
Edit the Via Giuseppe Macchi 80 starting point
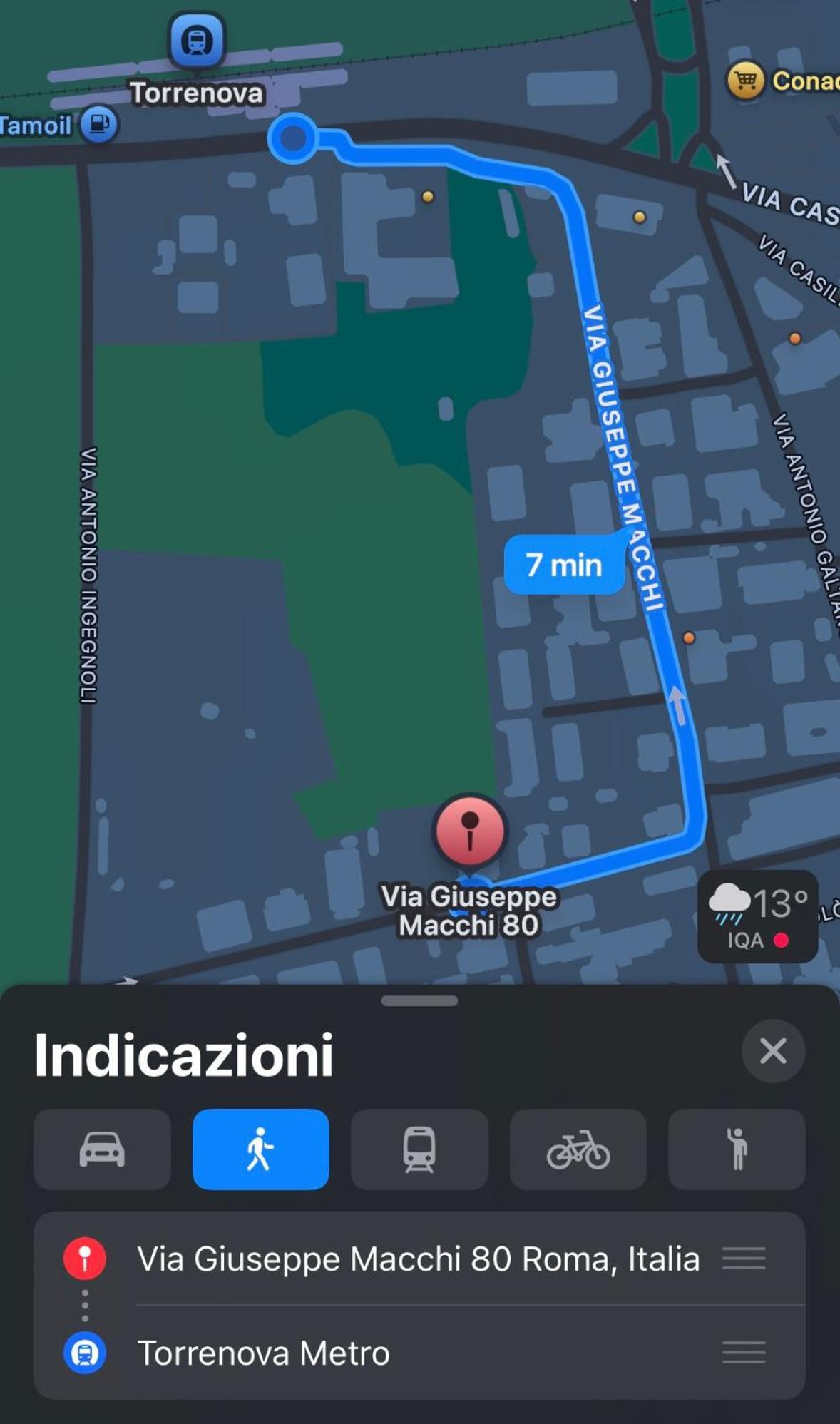tap(417, 1259)
